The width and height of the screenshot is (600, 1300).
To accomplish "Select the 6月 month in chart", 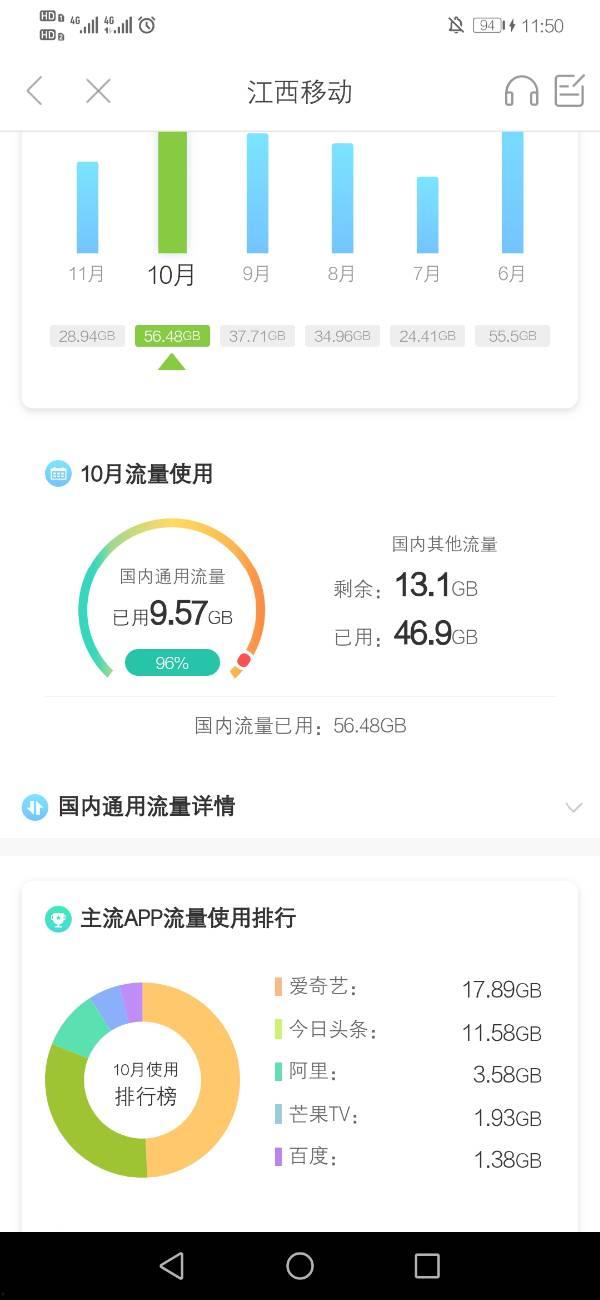I will pyautogui.click(x=512, y=273).
